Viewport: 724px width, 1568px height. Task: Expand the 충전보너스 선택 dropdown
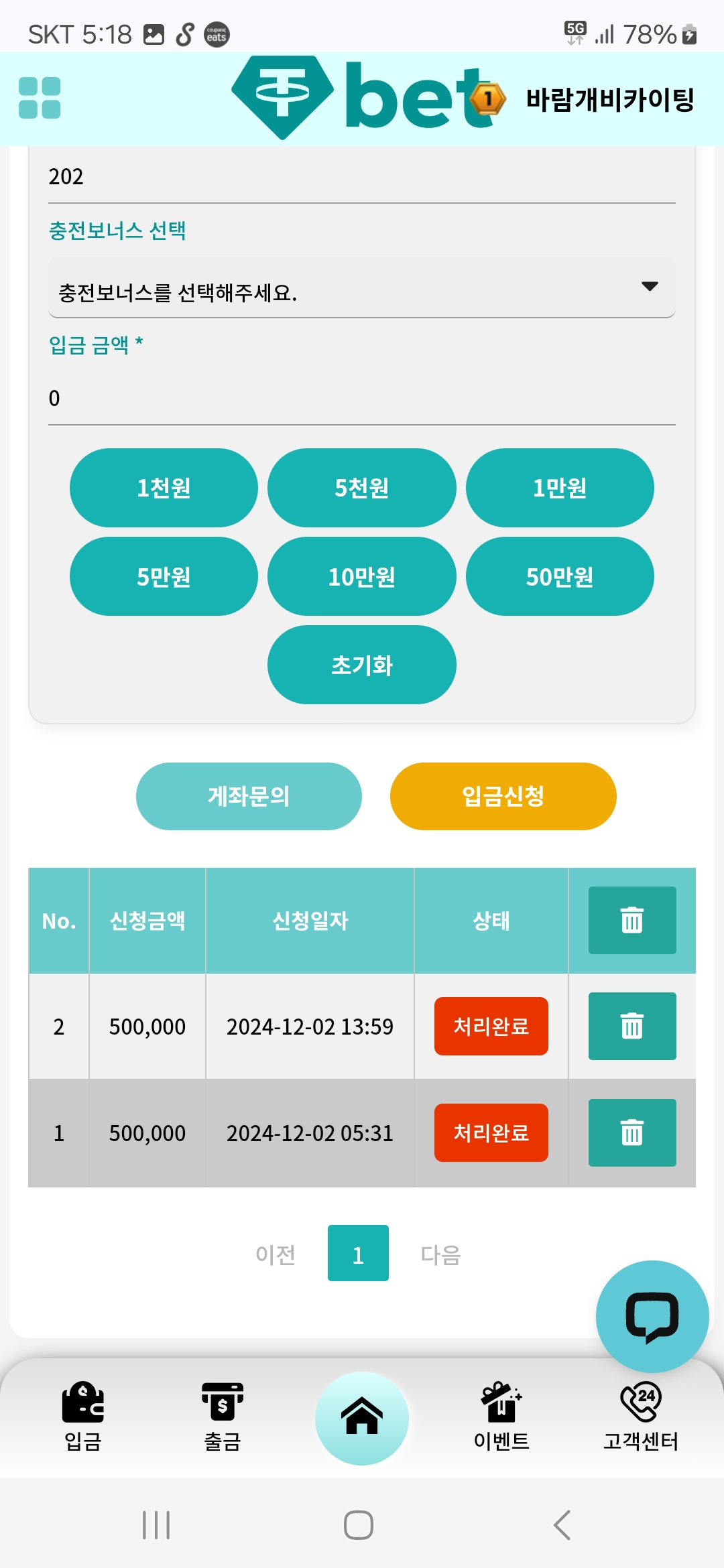coord(362,288)
